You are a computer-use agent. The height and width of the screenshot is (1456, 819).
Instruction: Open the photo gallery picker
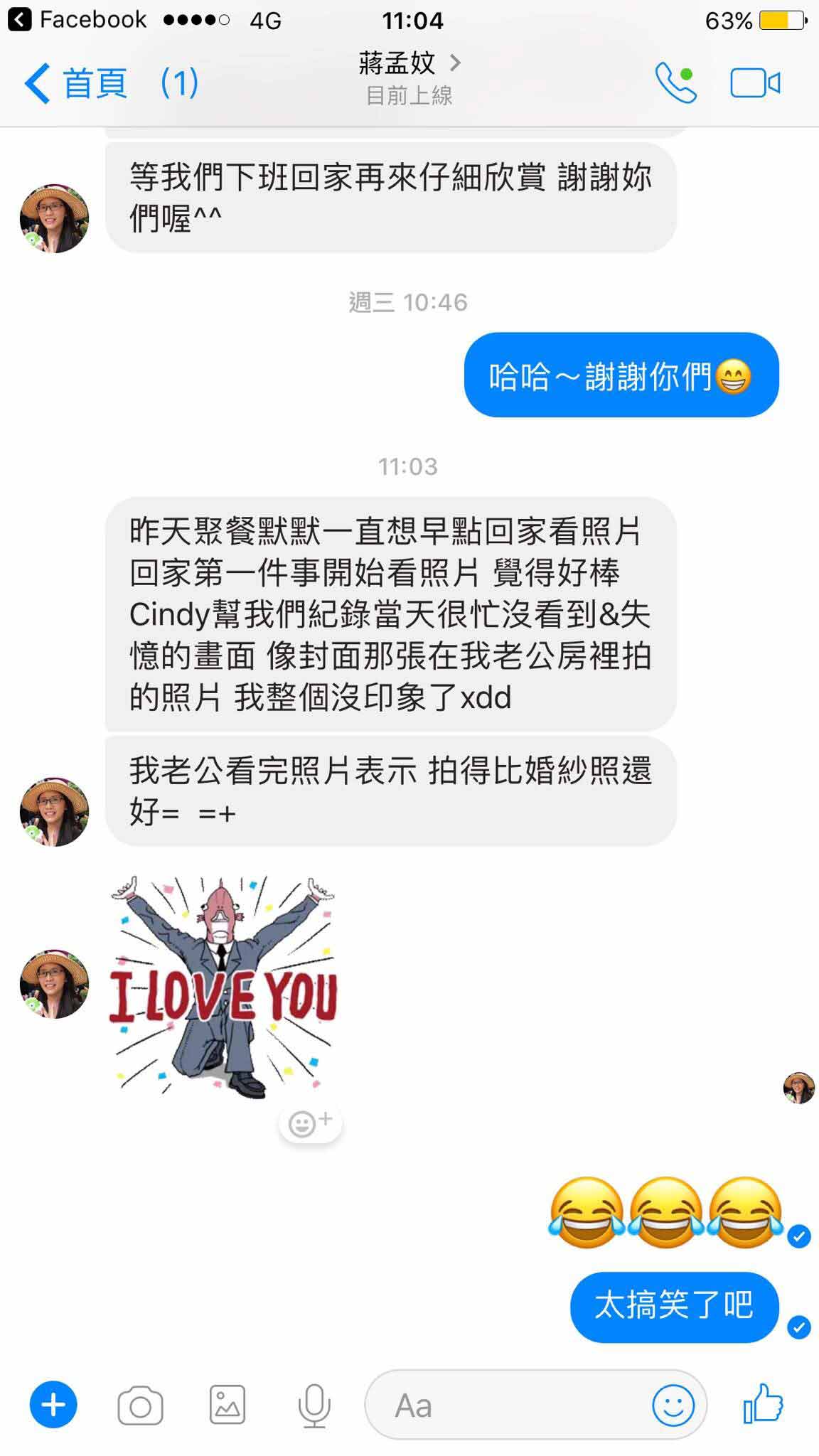(227, 1405)
